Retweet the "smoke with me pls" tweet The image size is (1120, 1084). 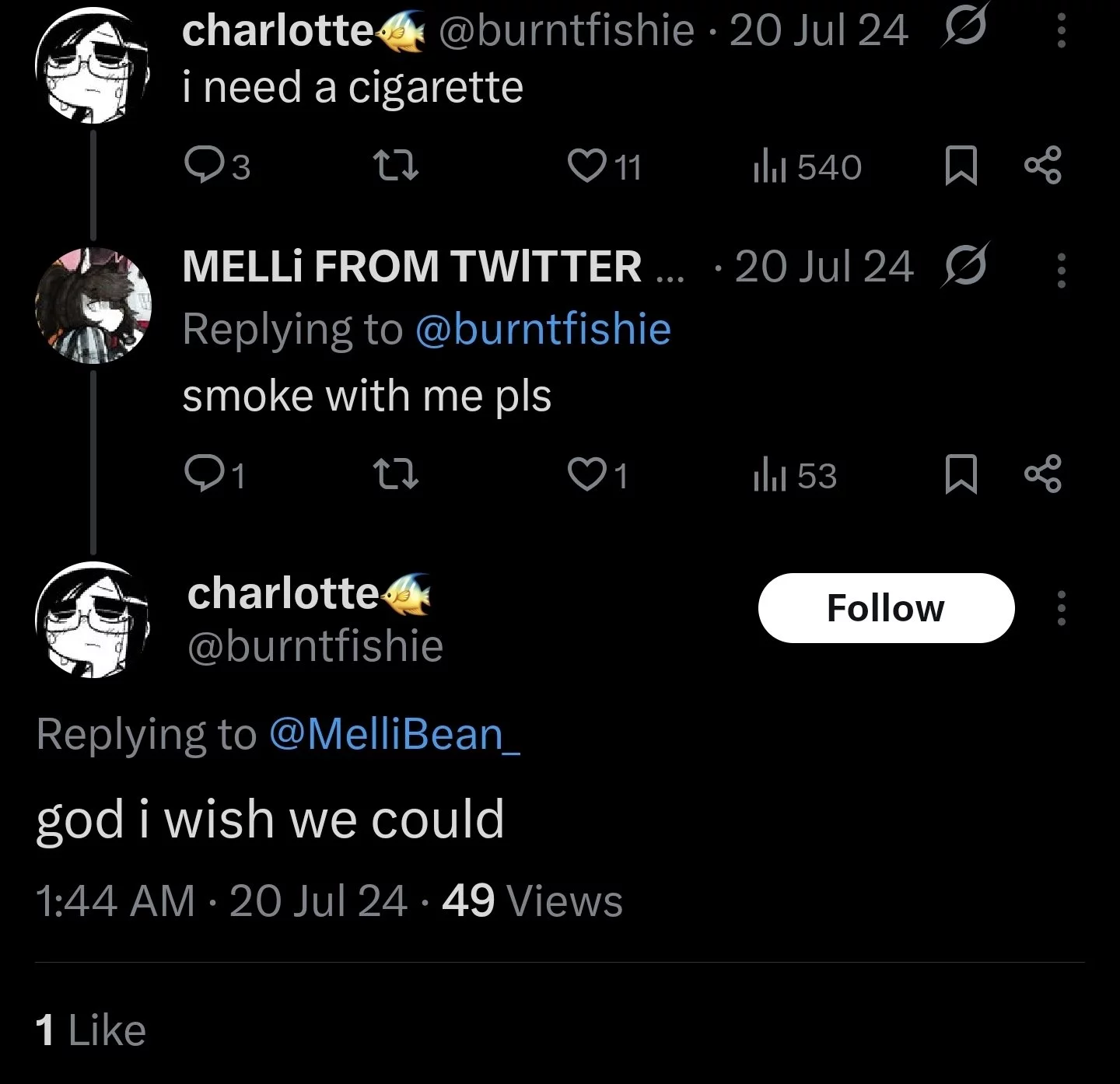[396, 474]
